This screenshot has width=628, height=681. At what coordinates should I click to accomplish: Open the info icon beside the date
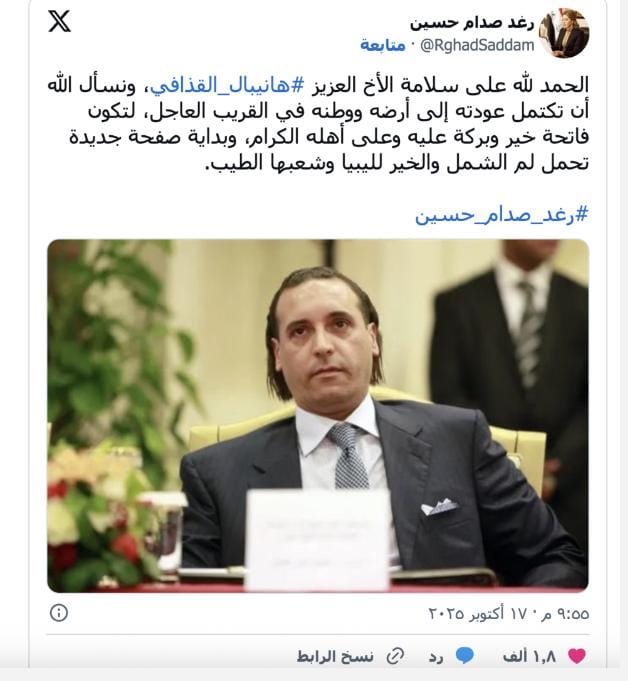pos(59,613)
